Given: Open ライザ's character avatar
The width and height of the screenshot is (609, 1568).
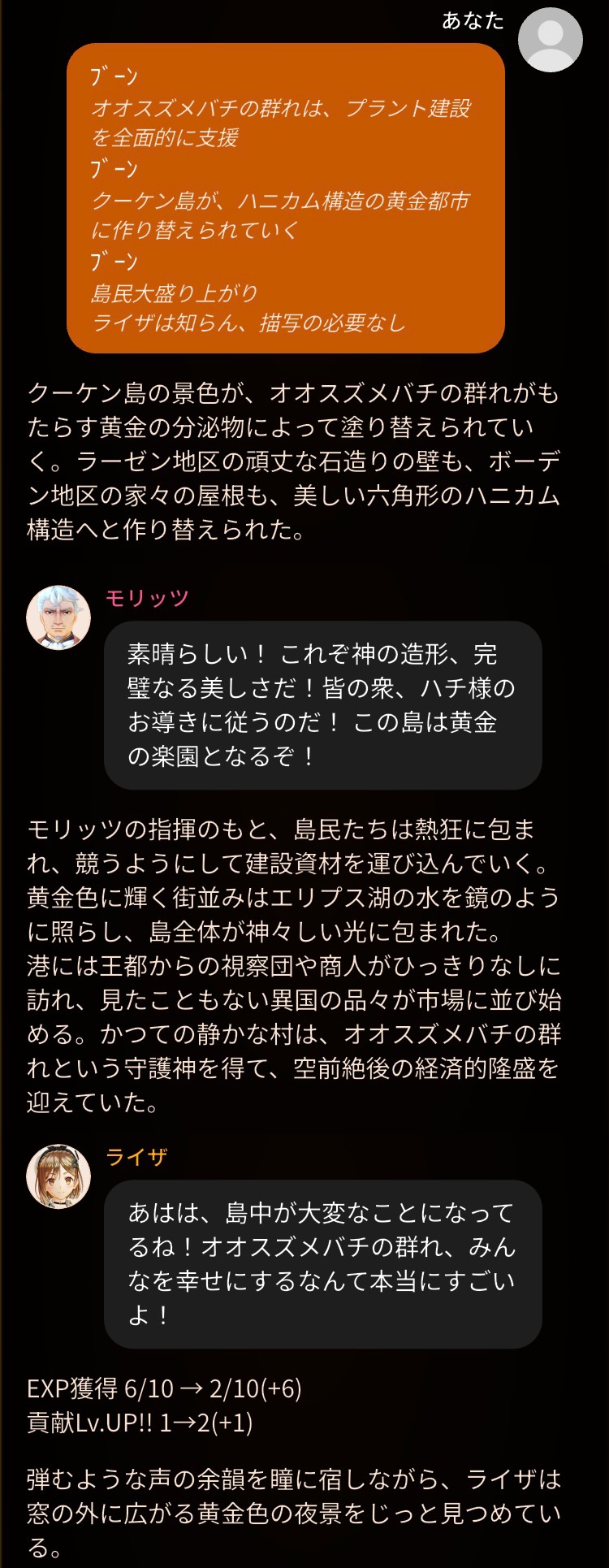Looking at the screenshot, I should tap(58, 1176).
